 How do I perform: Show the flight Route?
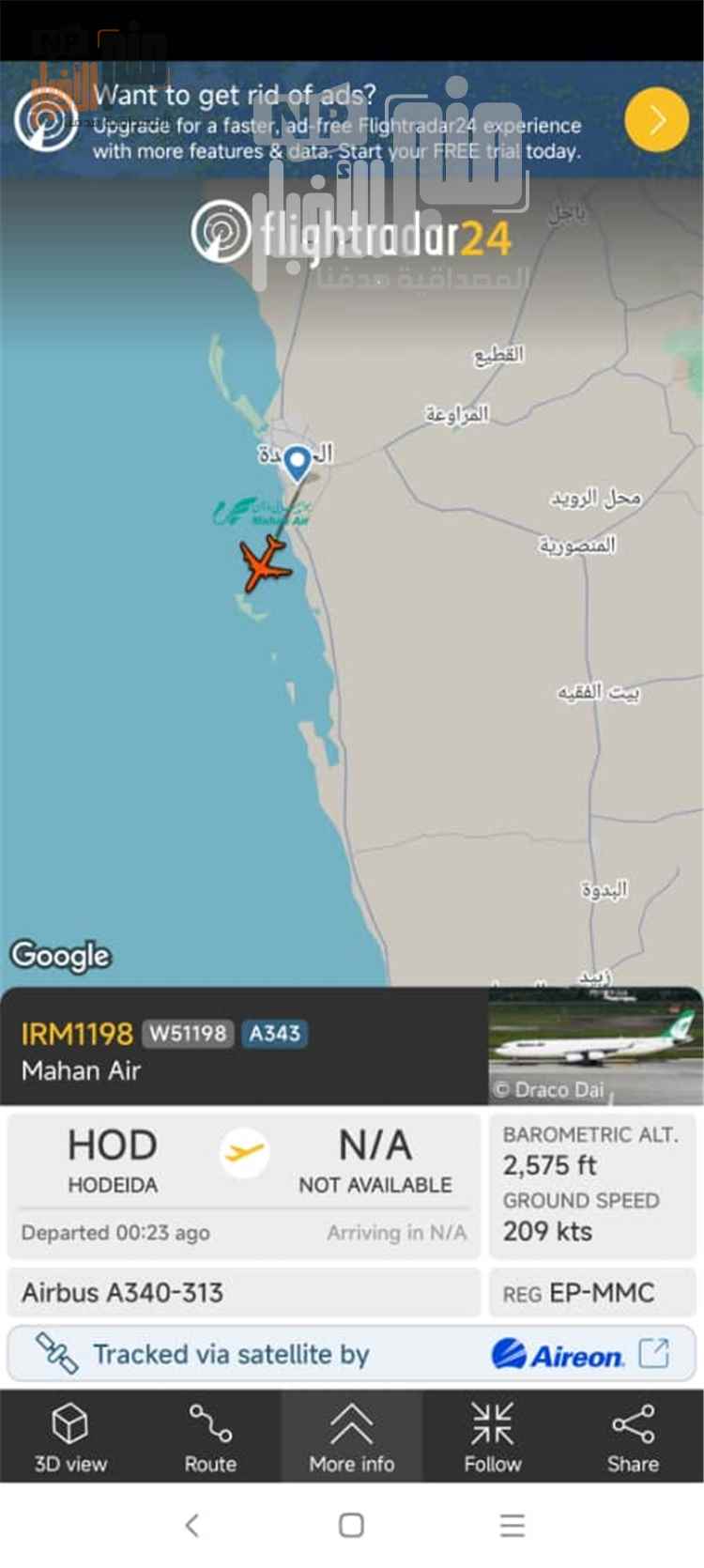click(210, 1437)
